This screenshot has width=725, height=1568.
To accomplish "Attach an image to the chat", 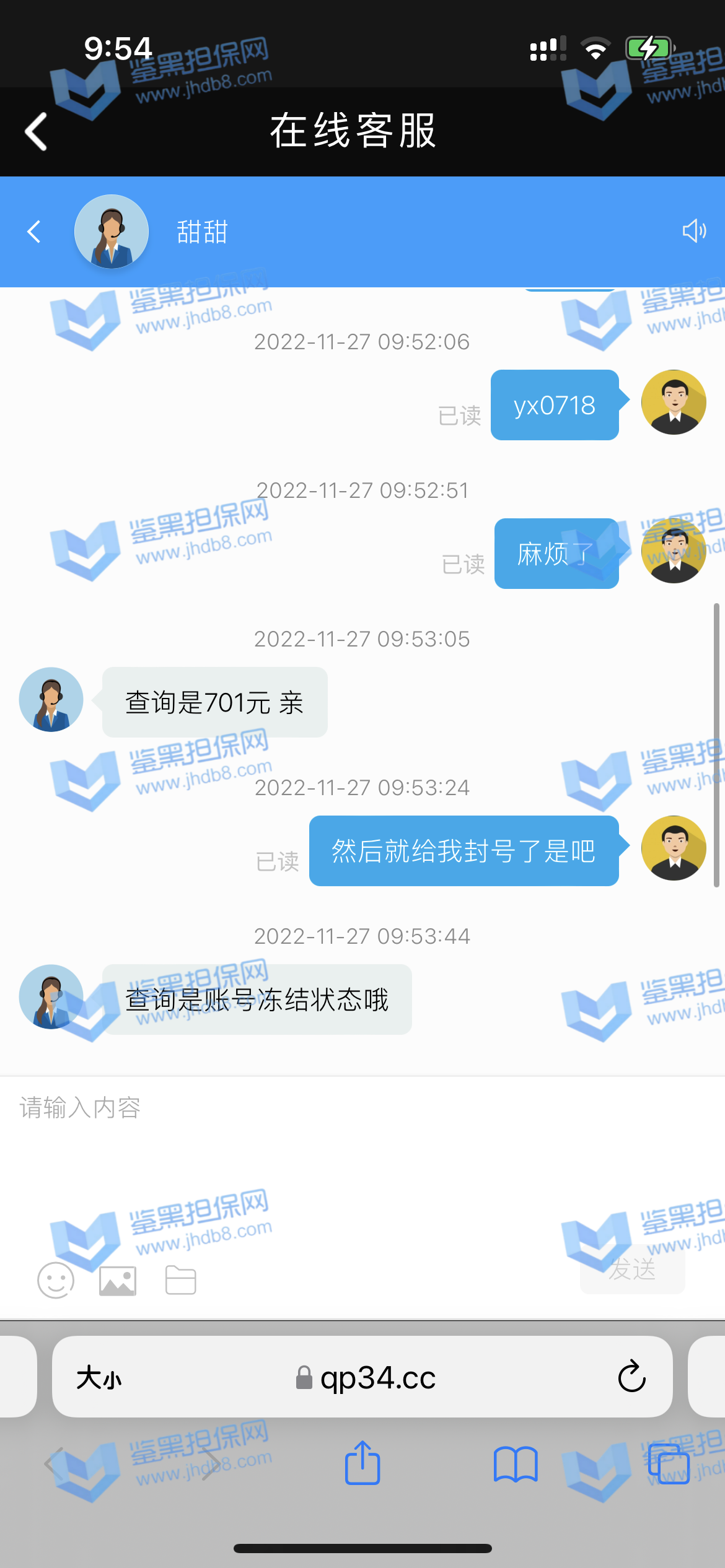I will 118,1281.
